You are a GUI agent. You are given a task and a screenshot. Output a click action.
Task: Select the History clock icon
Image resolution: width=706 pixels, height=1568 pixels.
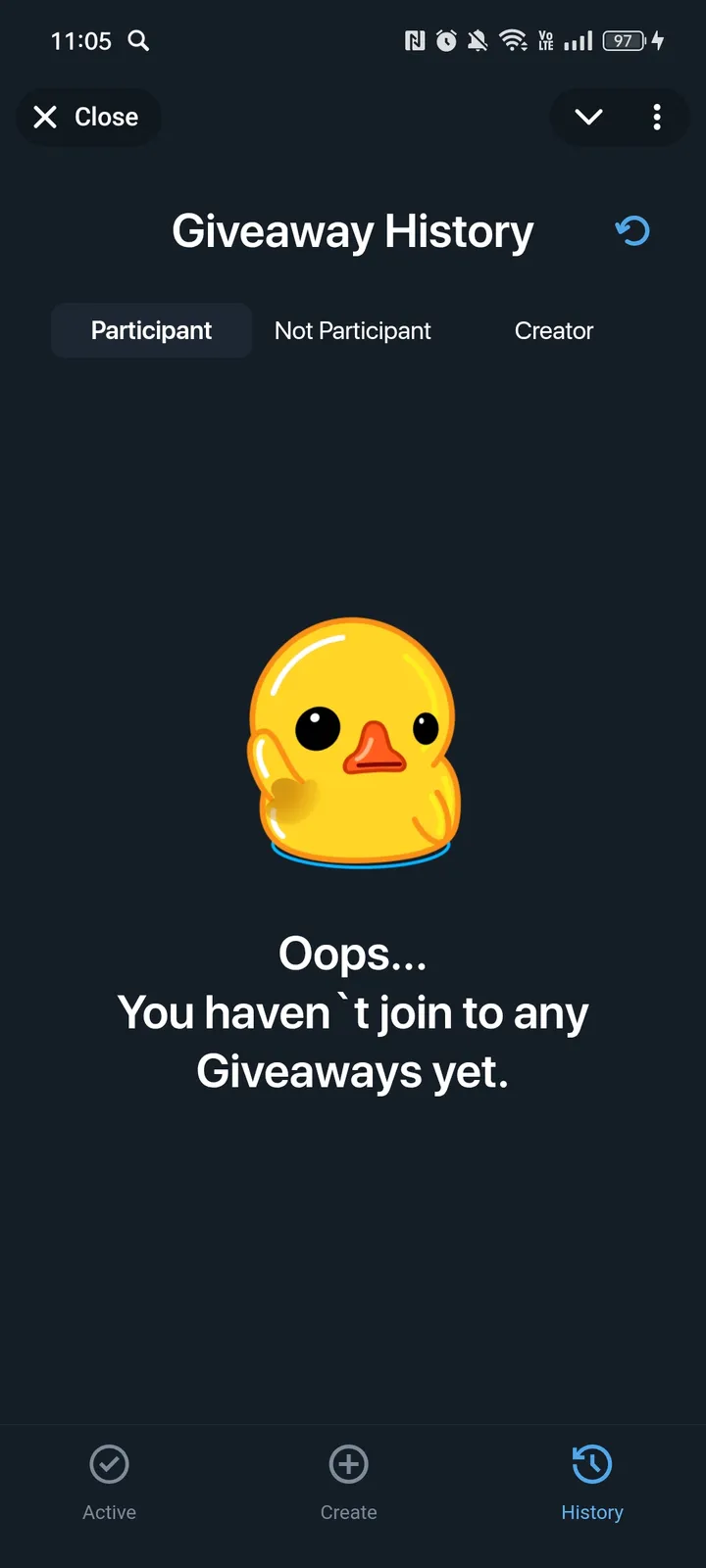coord(591,1463)
